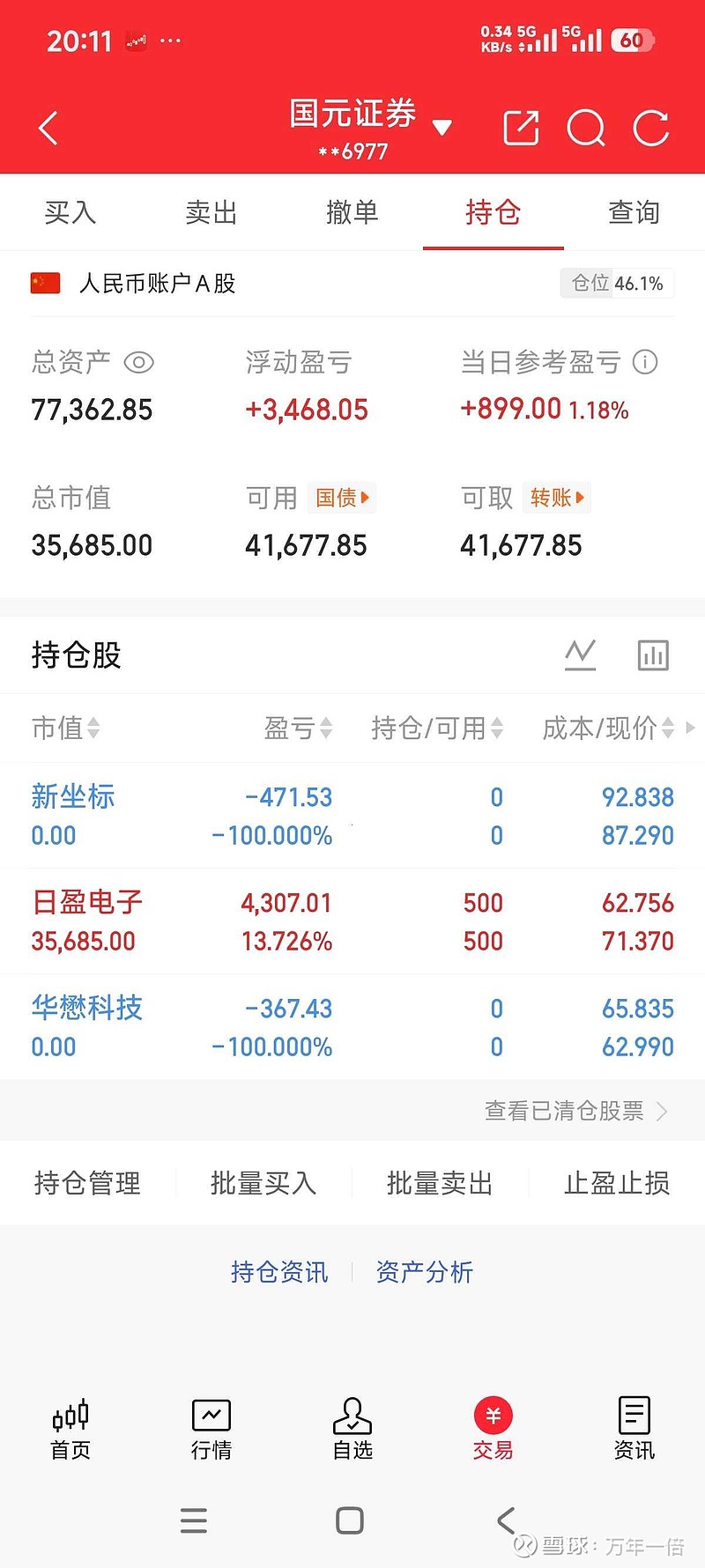Switch to the 查询 tab

tap(634, 212)
